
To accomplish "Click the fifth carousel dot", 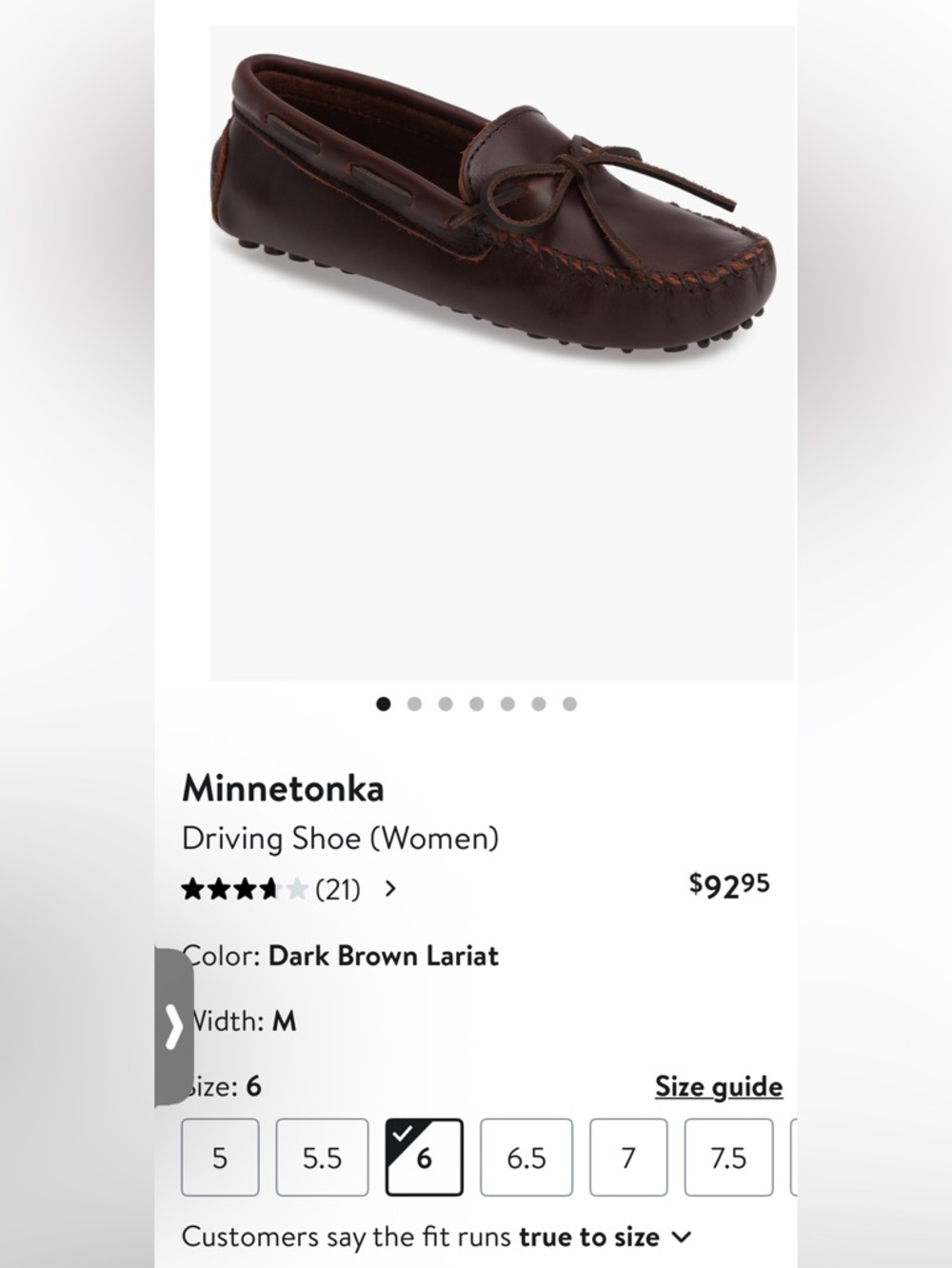I will (509, 703).
